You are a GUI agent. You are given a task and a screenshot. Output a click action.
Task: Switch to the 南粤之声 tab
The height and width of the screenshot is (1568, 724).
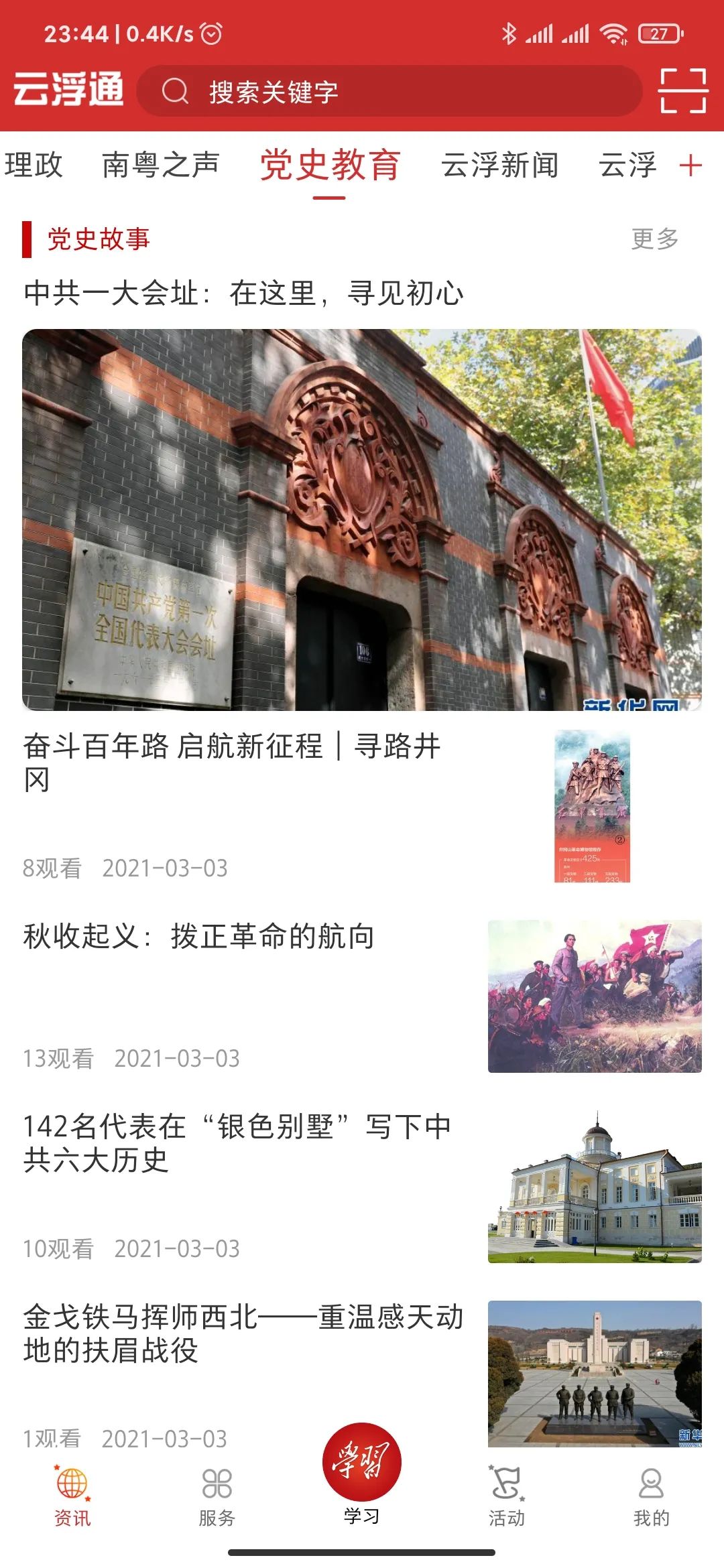tap(161, 166)
